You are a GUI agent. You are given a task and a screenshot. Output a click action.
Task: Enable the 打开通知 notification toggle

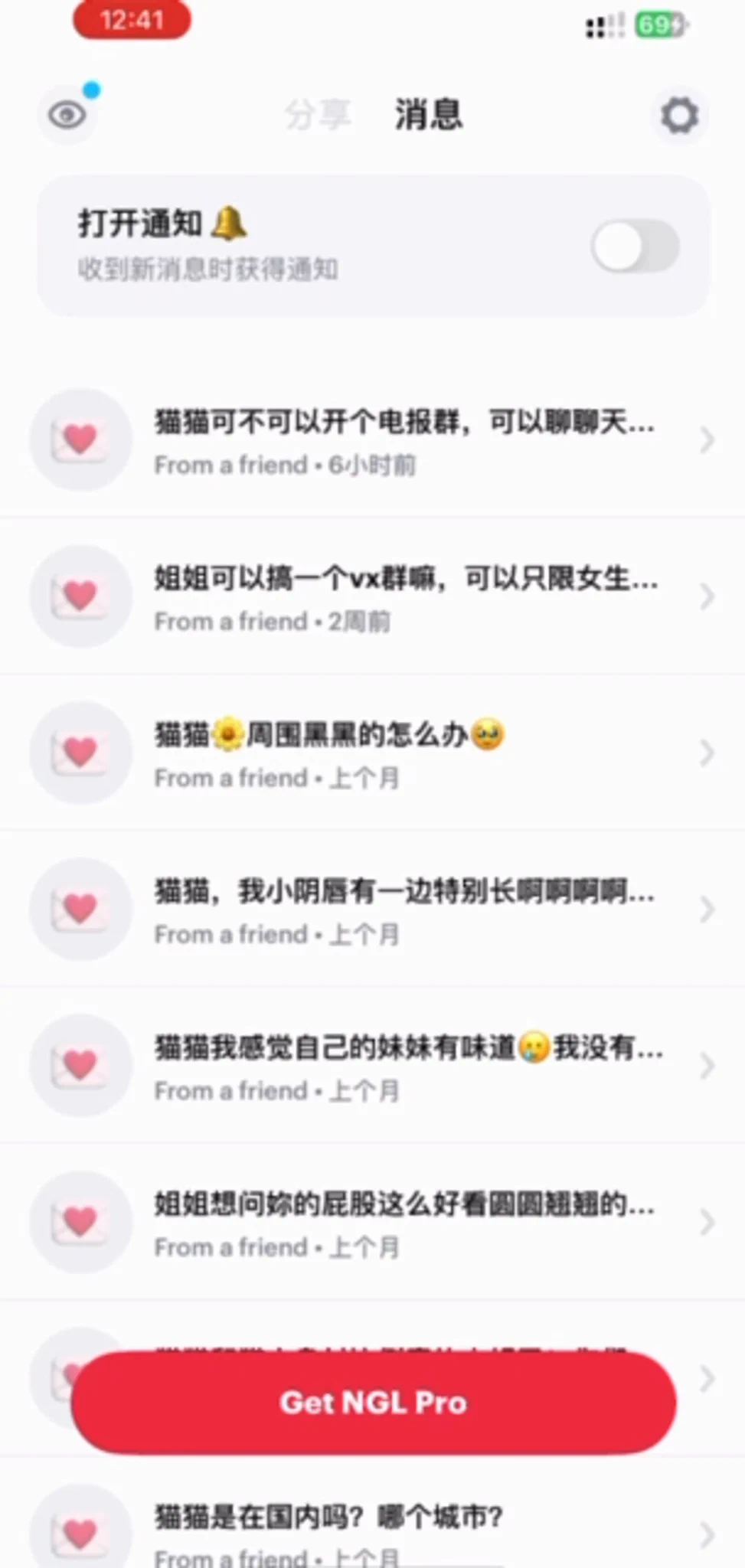click(634, 247)
